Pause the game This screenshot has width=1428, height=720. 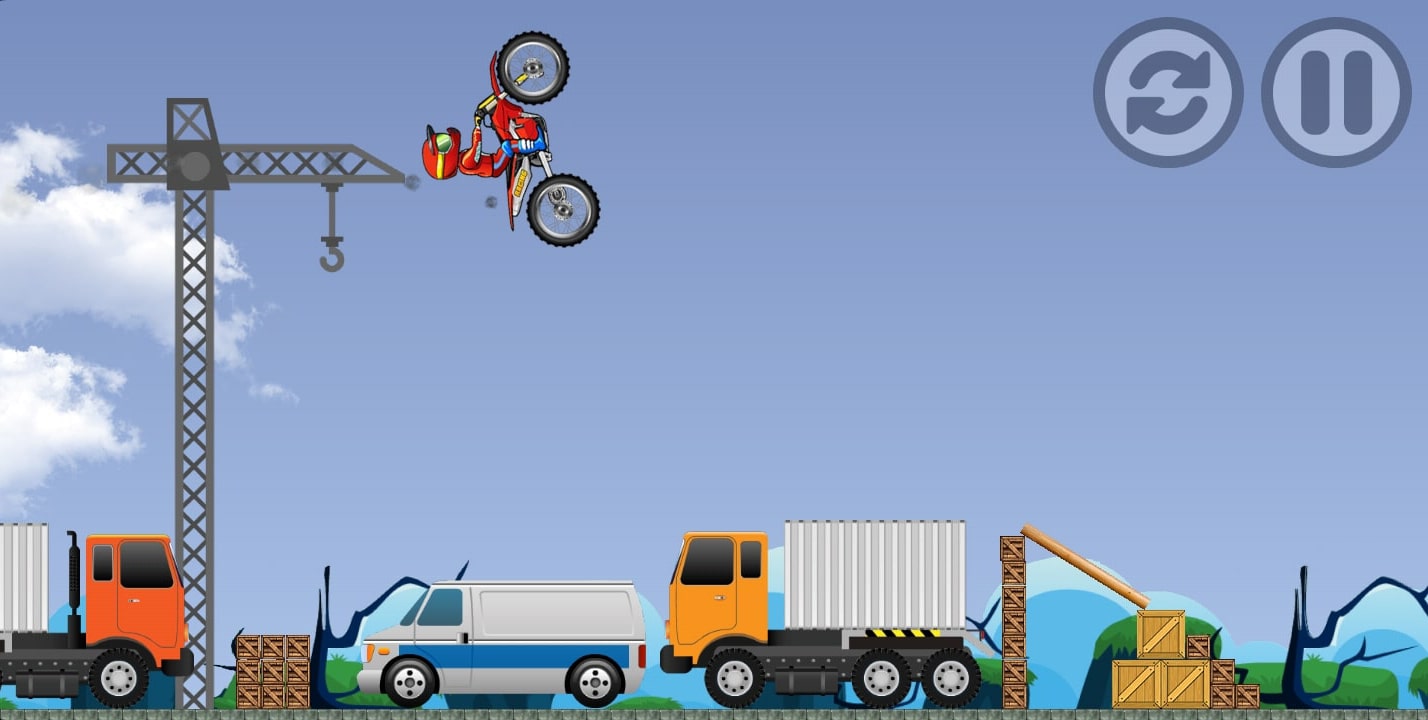1336,92
